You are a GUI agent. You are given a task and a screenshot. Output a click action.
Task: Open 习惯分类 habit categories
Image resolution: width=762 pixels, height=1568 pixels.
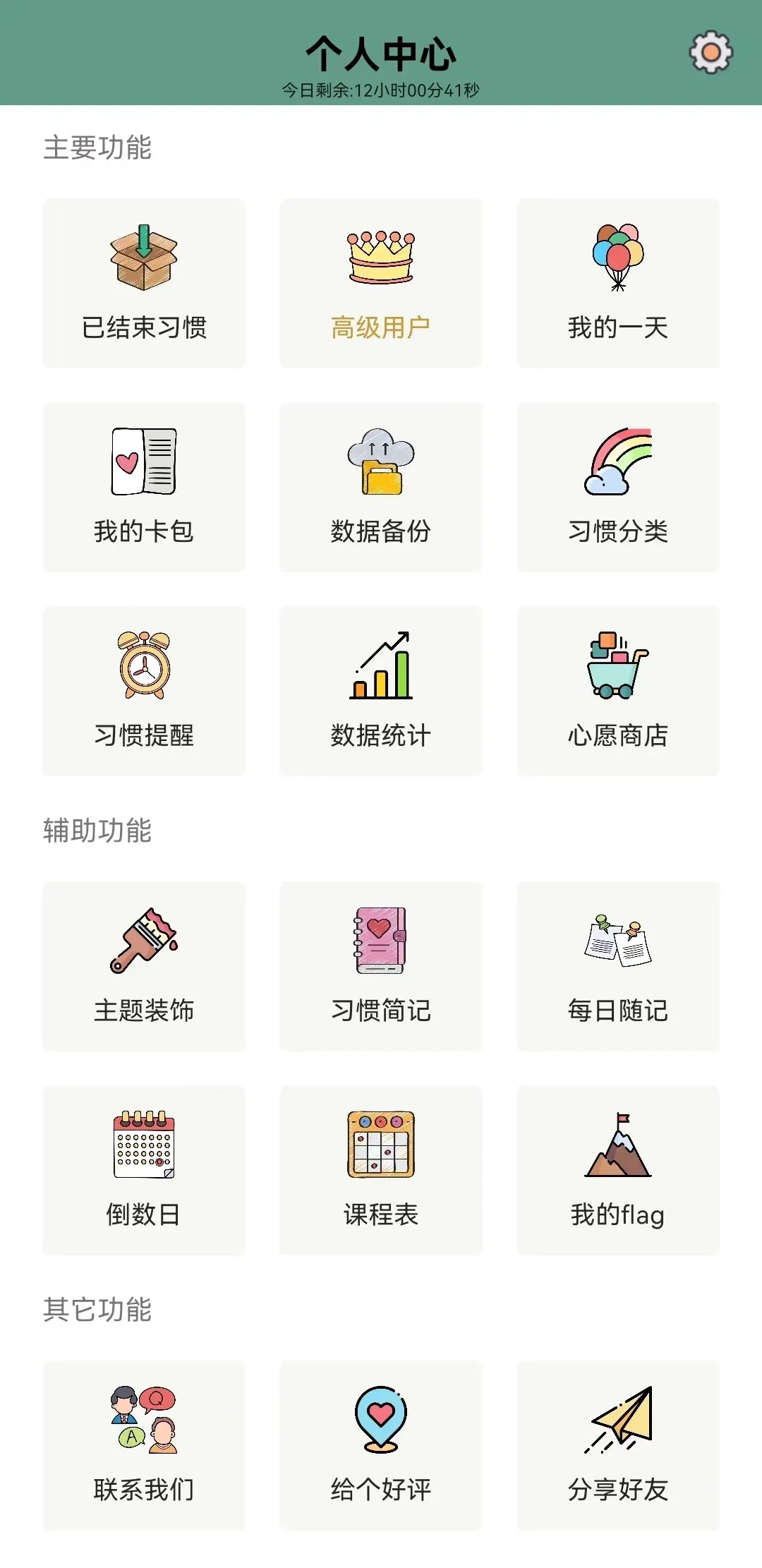618,487
